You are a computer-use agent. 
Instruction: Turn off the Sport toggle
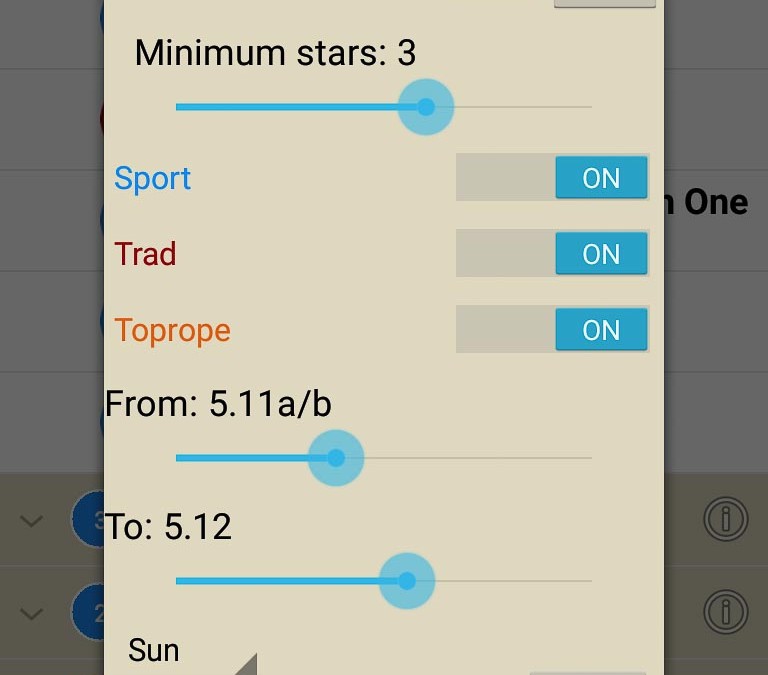pyautogui.click(x=552, y=178)
